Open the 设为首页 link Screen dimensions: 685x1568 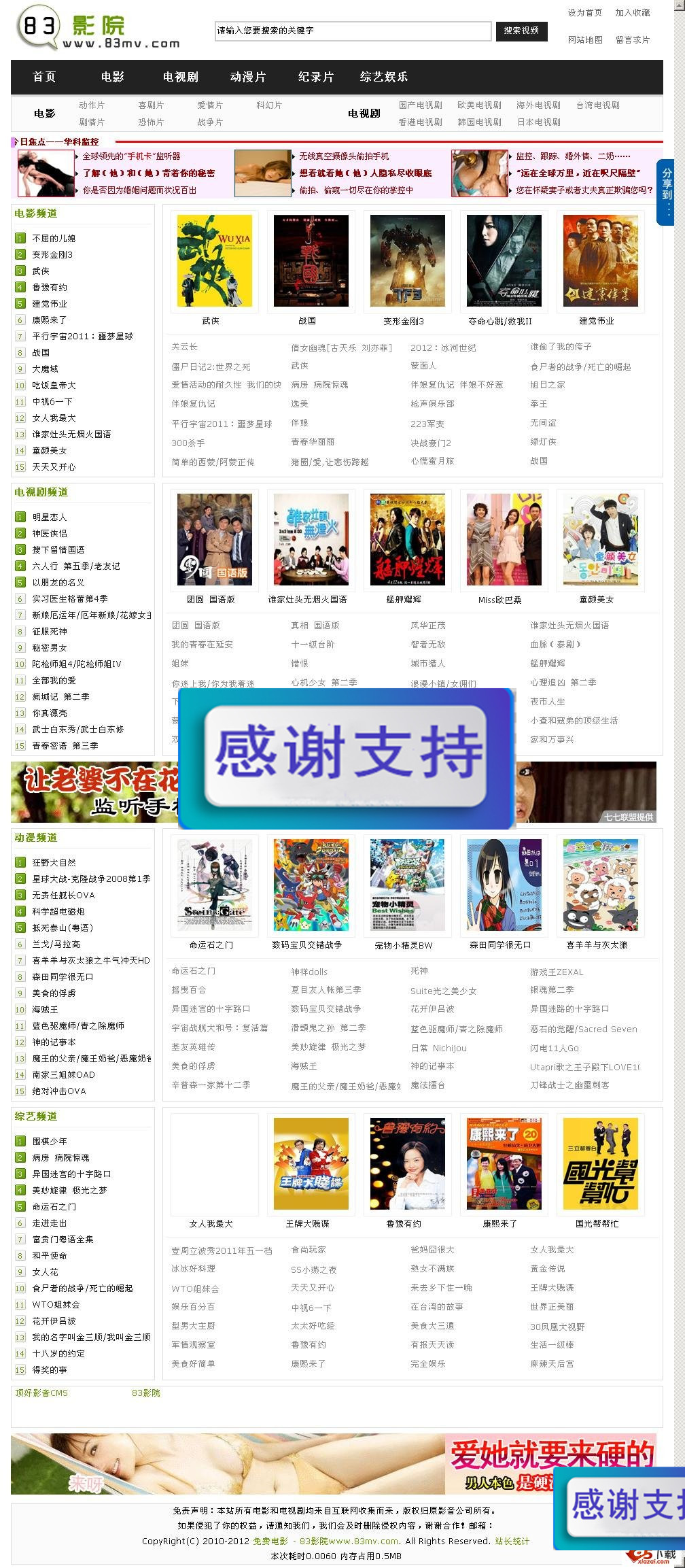[x=585, y=13]
